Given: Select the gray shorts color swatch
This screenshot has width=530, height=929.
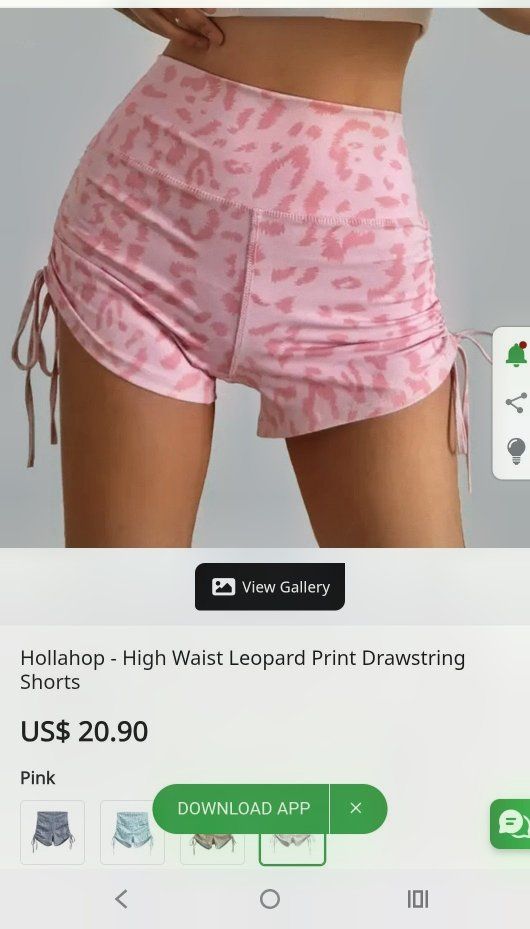Looking at the screenshot, I should pyautogui.click(x=53, y=832).
